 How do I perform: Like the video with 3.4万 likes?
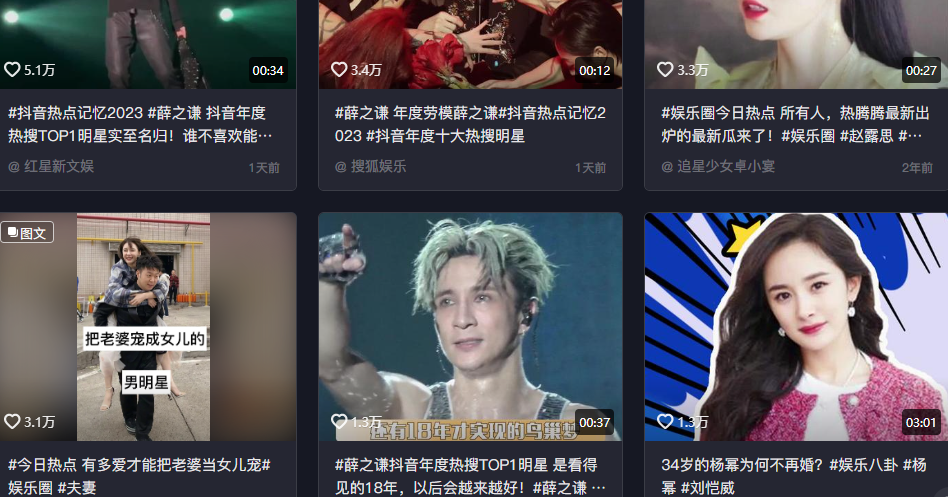[339, 70]
